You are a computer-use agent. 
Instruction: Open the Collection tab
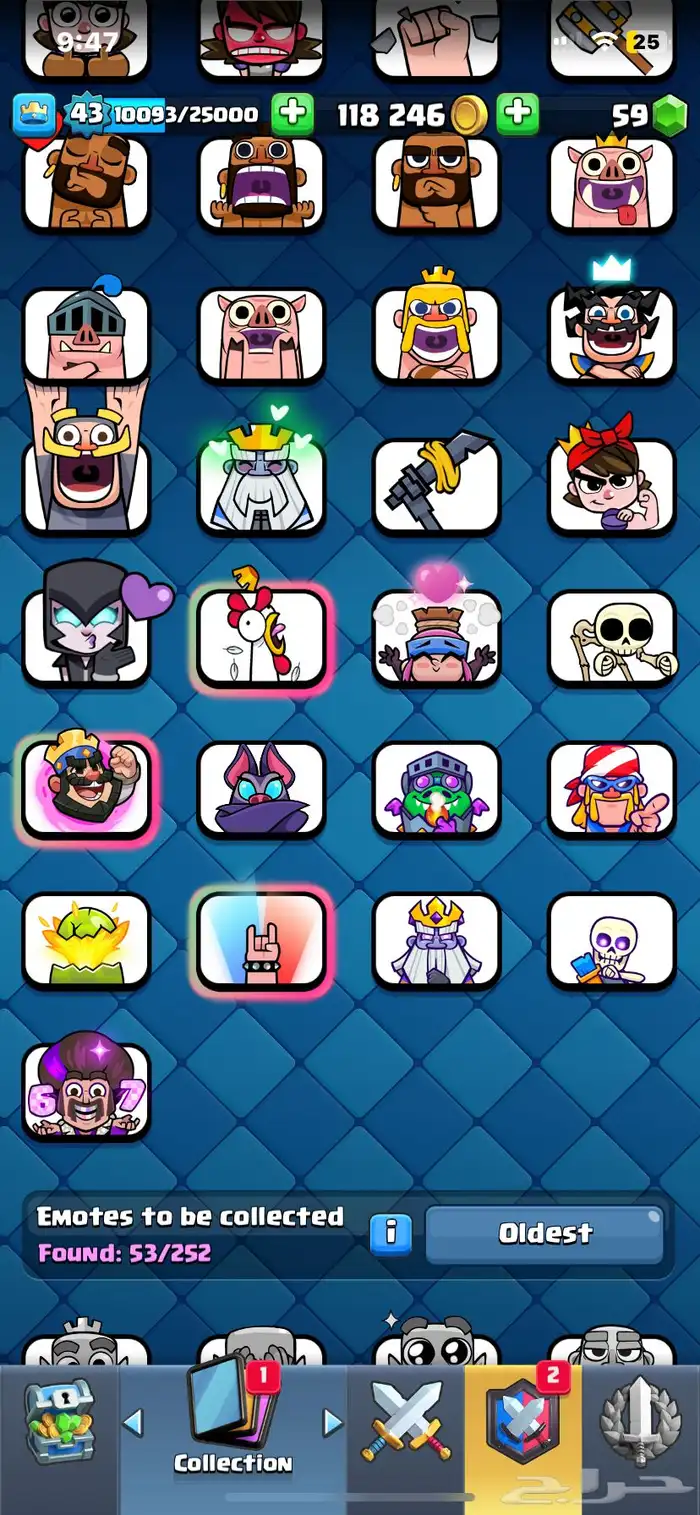click(x=233, y=1432)
